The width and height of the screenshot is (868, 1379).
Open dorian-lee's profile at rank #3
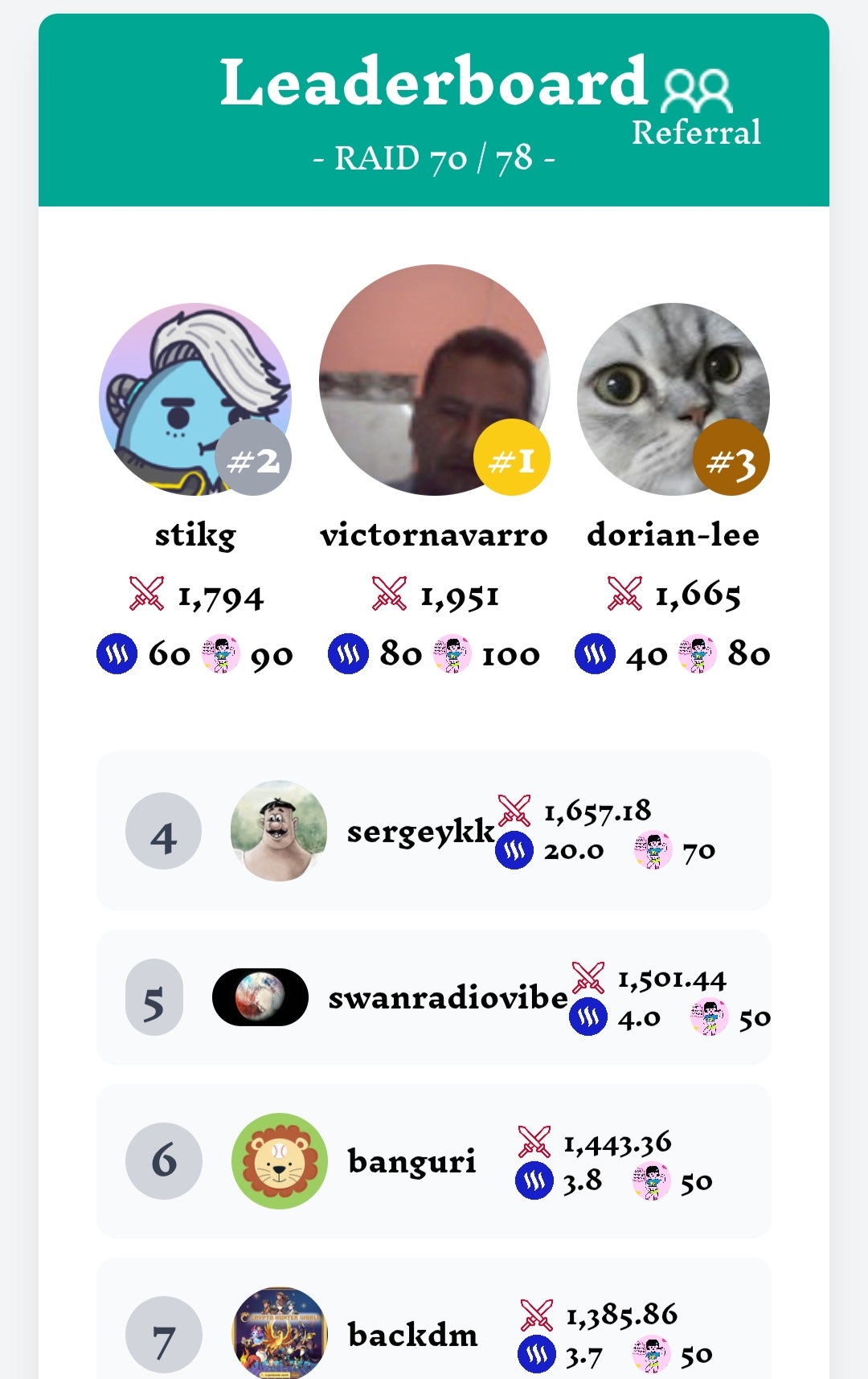click(674, 399)
